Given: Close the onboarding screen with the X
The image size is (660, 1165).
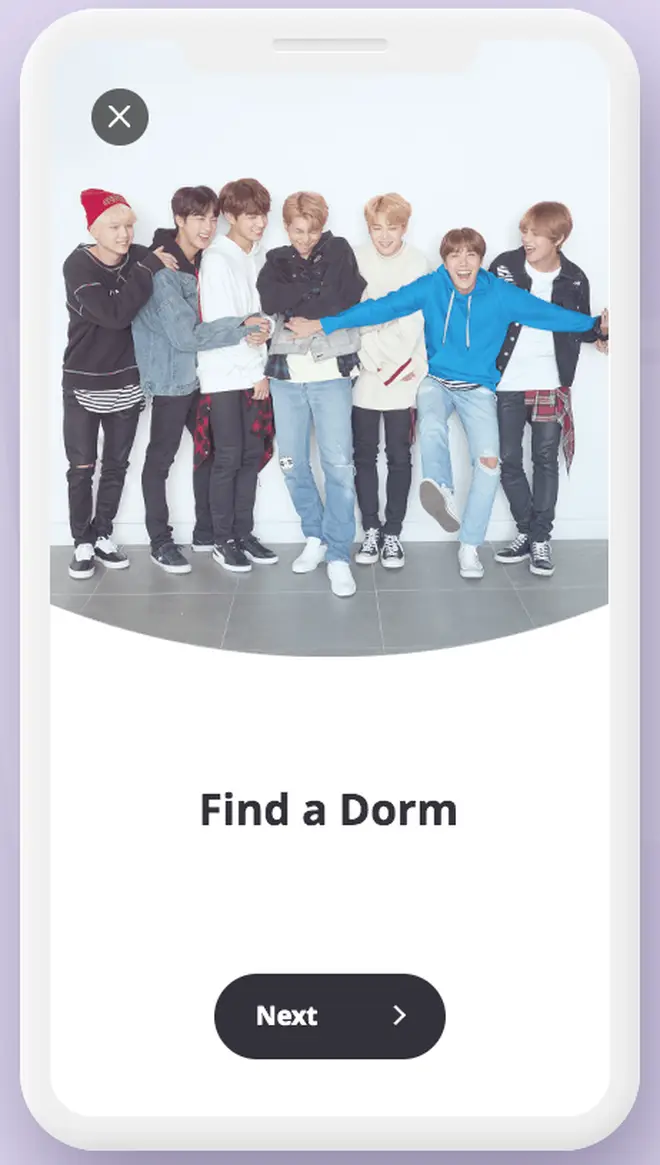Looking at the screenshot, I should pos(120,117).
